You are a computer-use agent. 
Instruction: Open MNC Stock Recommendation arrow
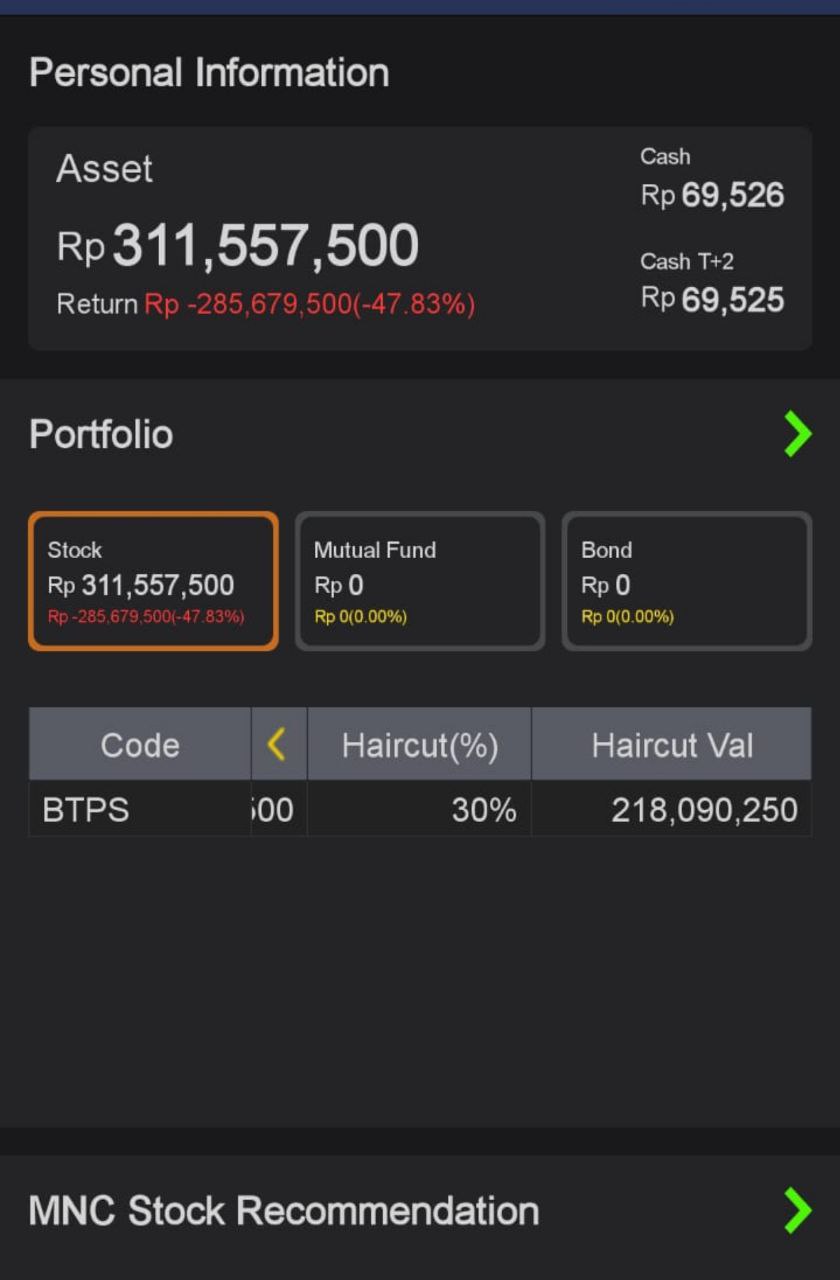coord(797,1210)
